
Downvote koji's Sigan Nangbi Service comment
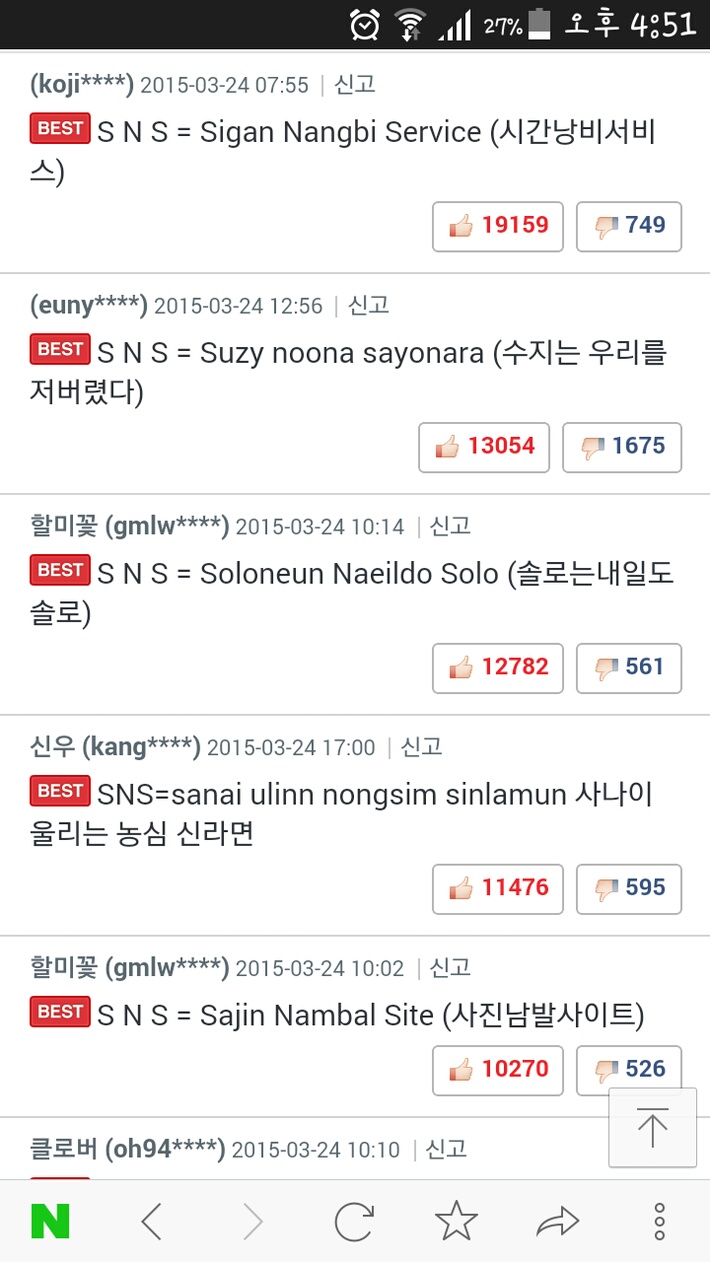(629, 226)
